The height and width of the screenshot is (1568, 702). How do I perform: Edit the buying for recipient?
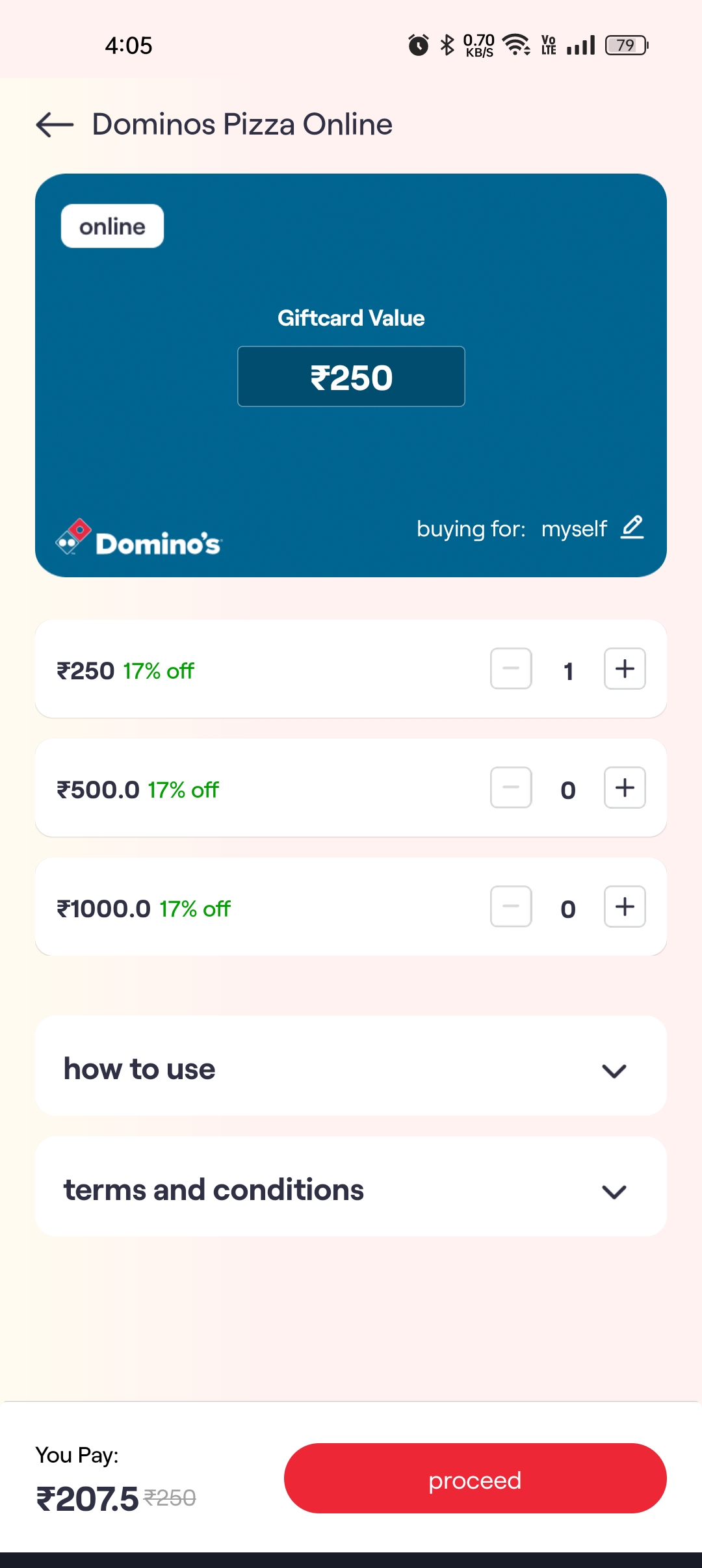[632, 527]
